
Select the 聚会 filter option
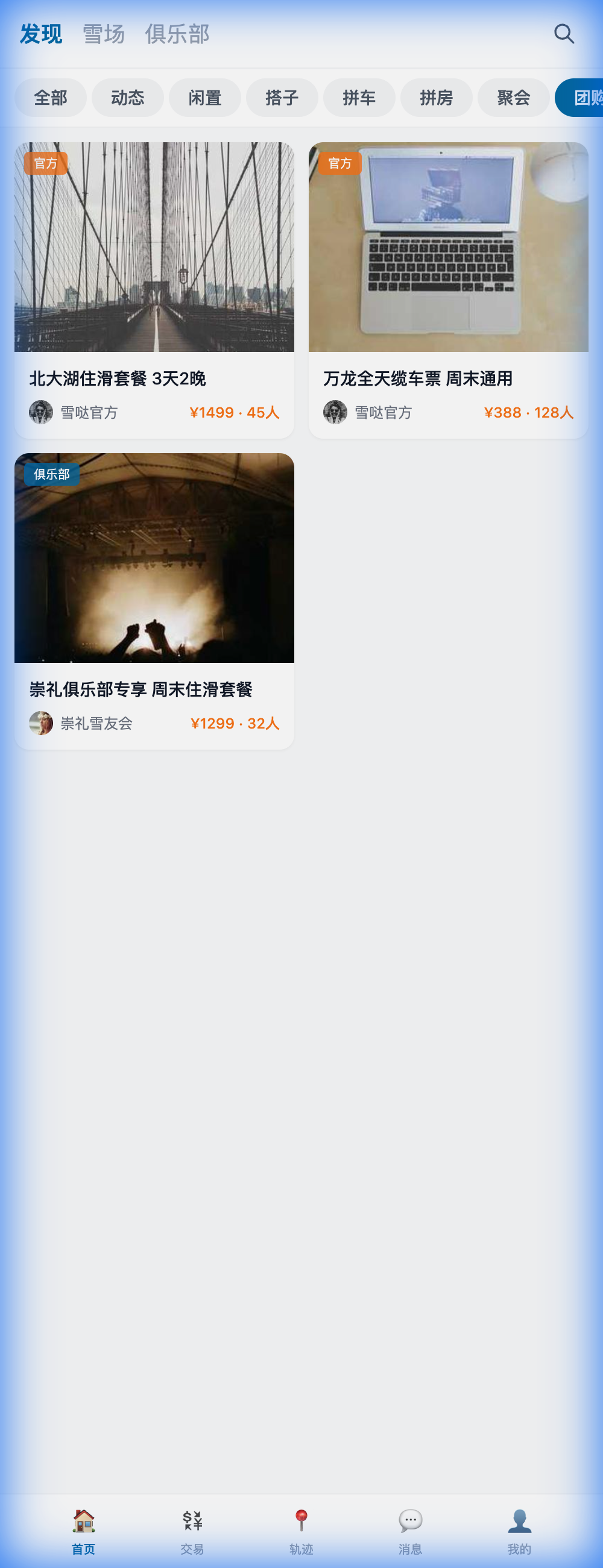tap(513, 98)
